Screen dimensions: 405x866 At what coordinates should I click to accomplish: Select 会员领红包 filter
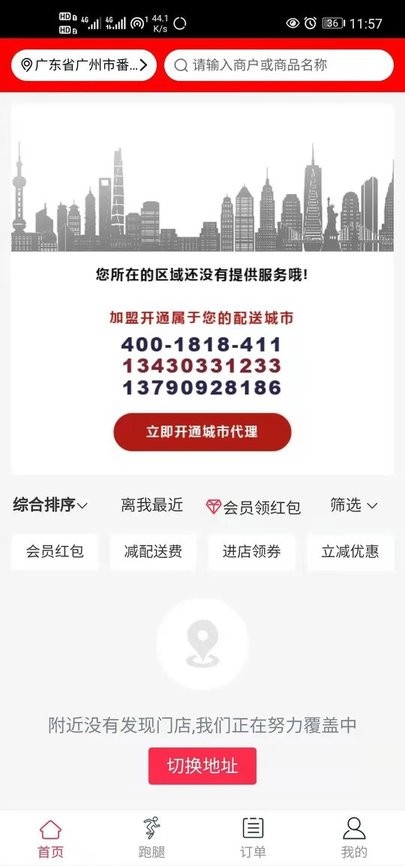point(253,506)
